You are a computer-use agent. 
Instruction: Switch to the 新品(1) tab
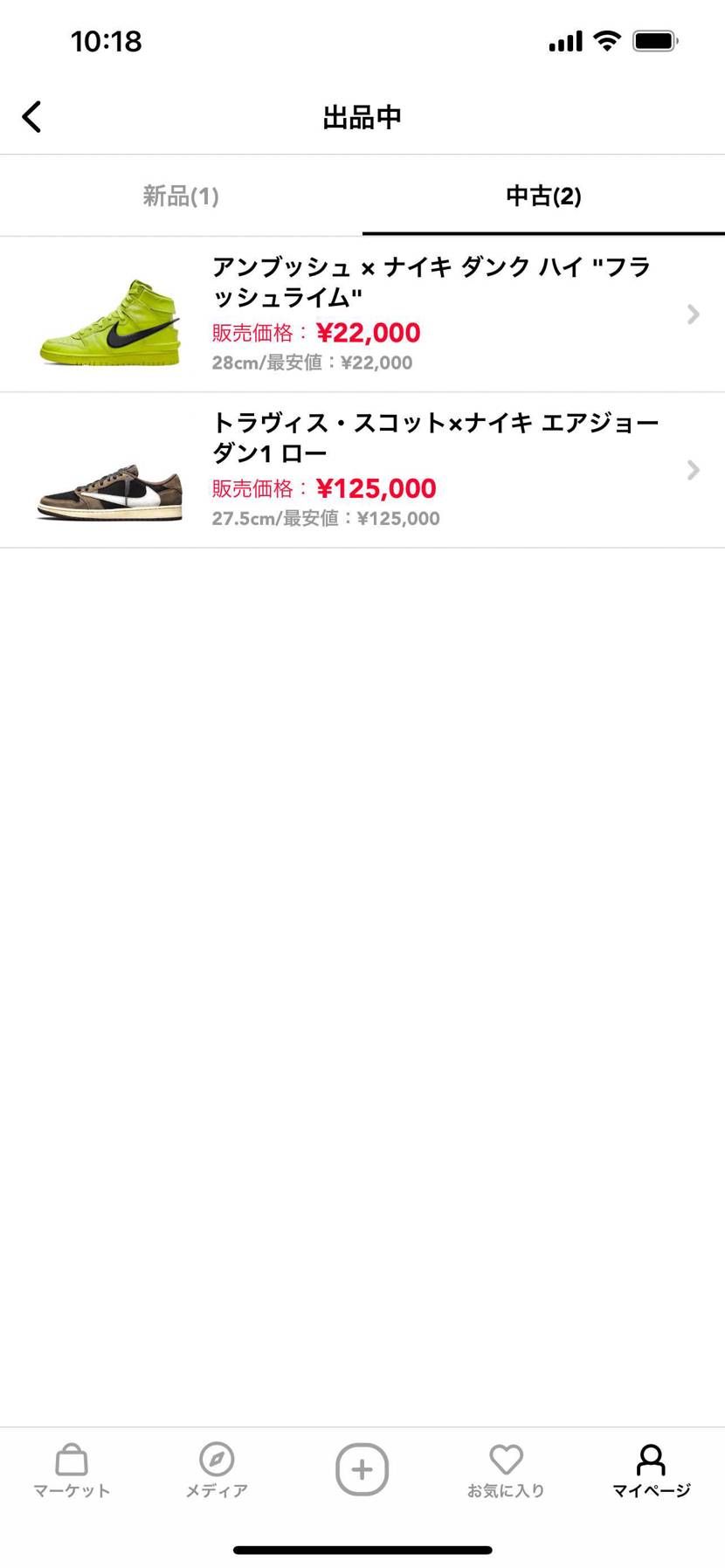[x=181, y=197]
